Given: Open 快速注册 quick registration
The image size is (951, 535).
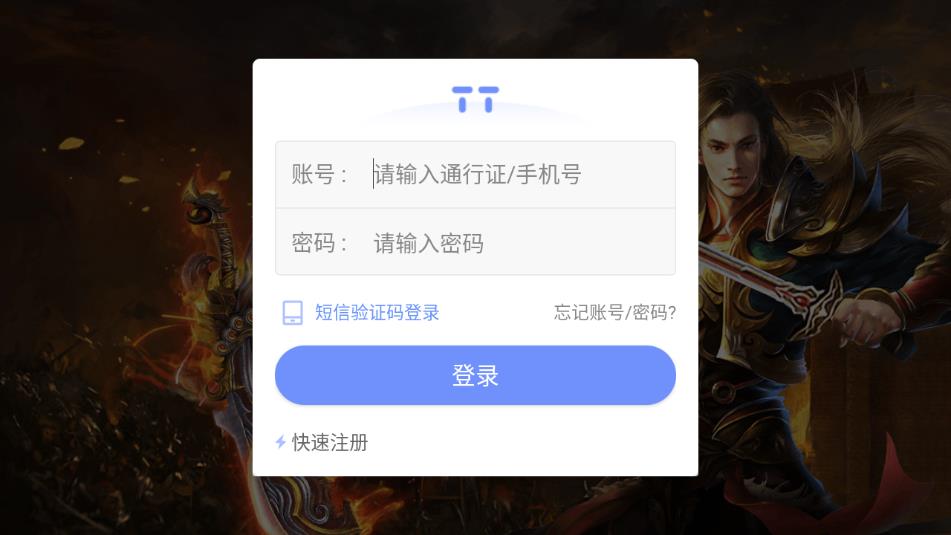Looking at the screenshot, I should click(x=328, y=443).
